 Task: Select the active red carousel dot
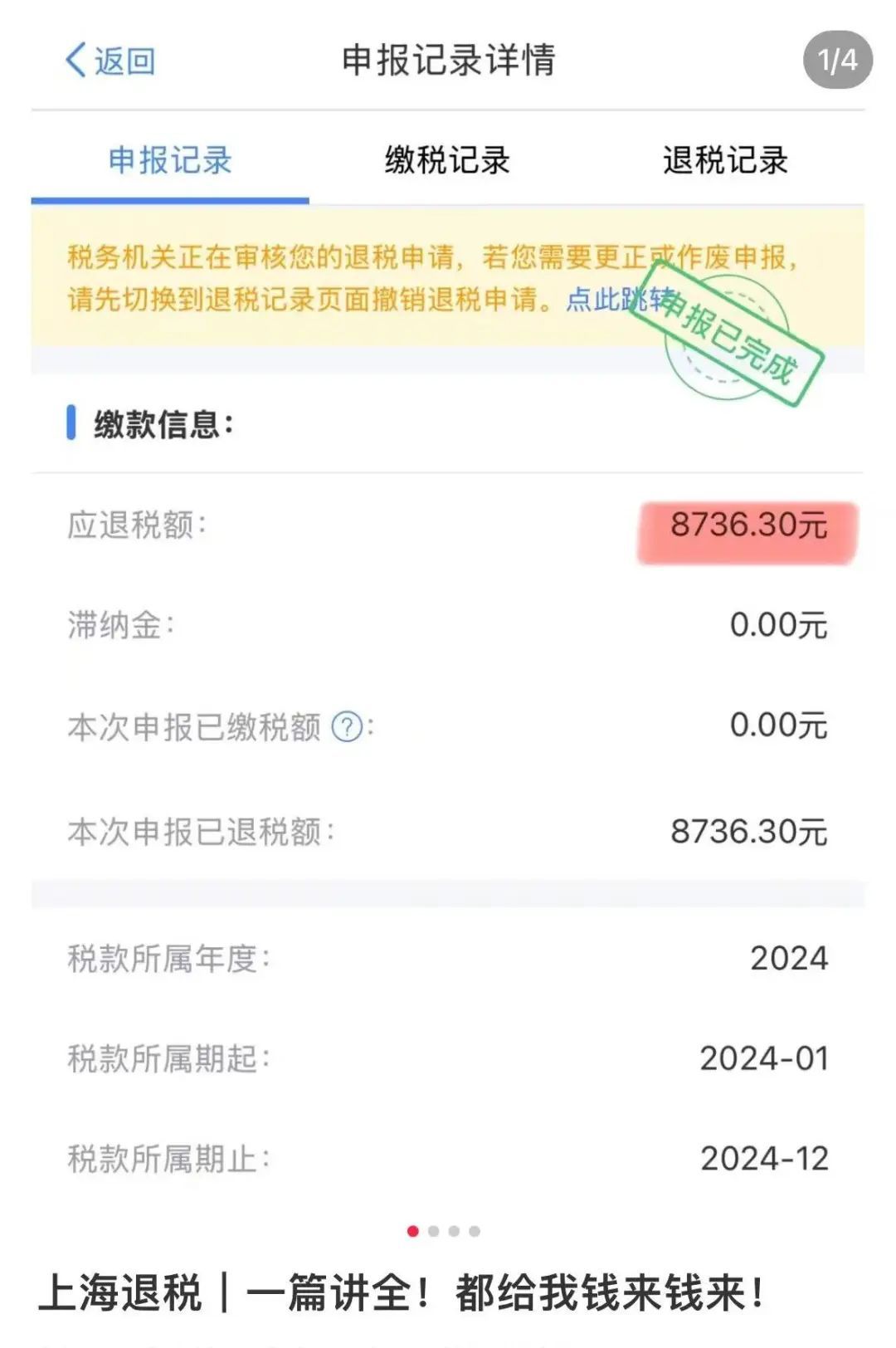coord(412,1230)
